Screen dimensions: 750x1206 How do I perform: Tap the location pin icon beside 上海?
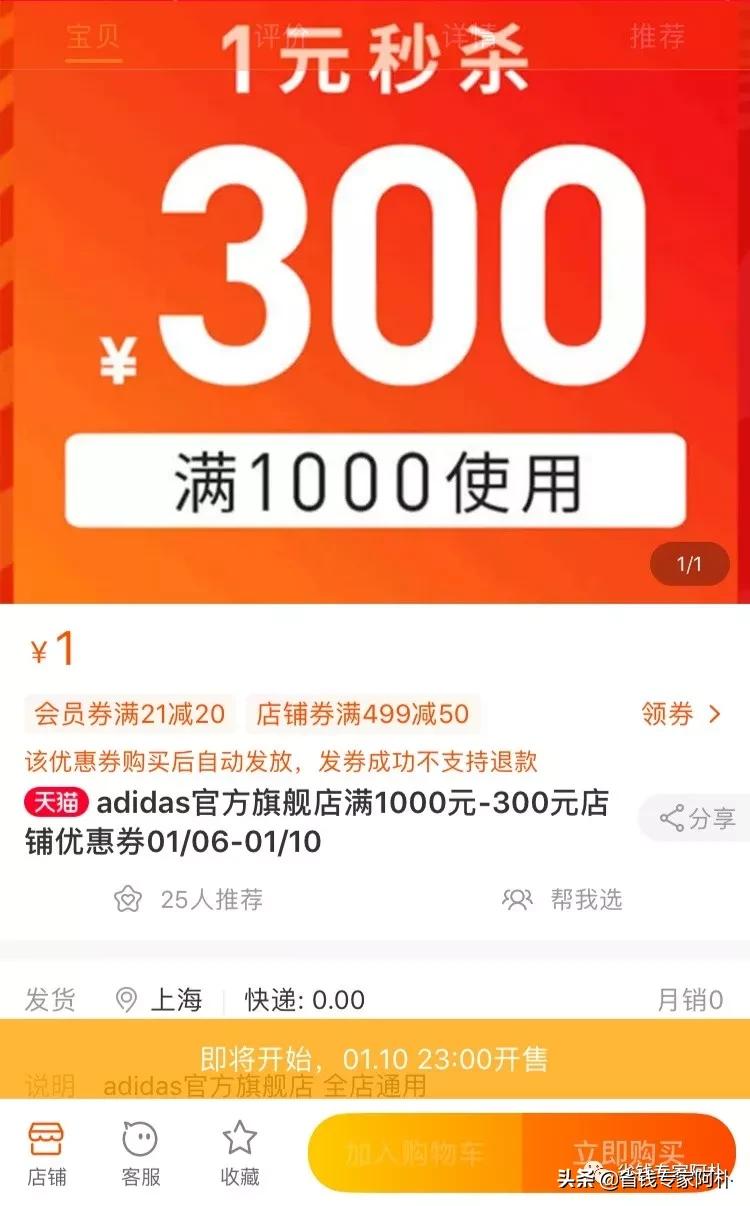[125, 998]
